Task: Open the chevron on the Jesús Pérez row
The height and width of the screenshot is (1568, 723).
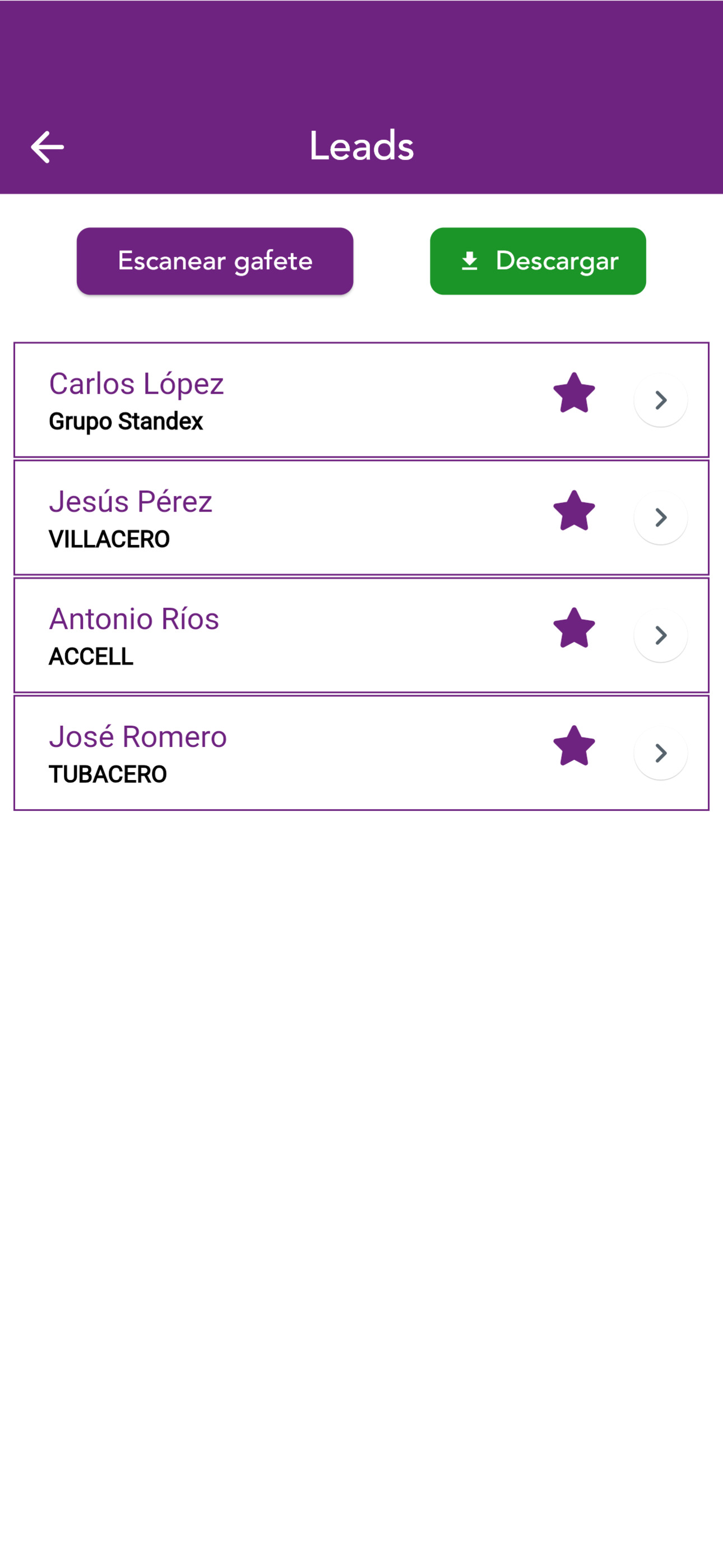Action: pos(661,518)
